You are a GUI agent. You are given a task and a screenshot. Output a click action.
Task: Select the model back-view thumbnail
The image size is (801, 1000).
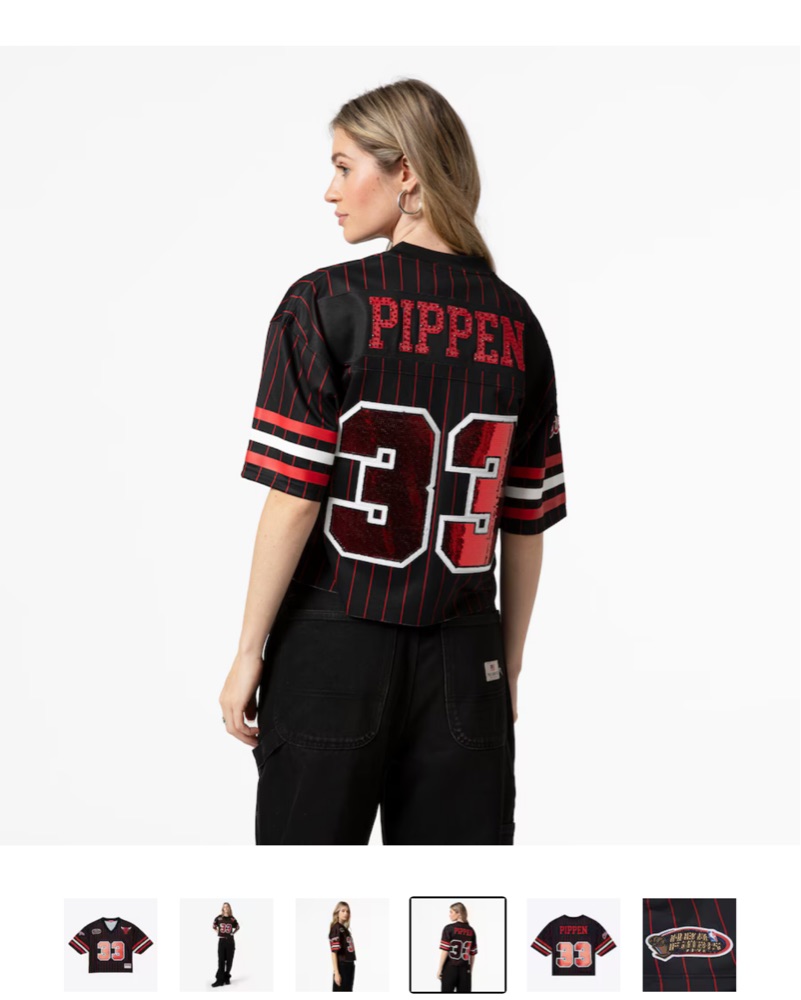[x=458, y=944]
